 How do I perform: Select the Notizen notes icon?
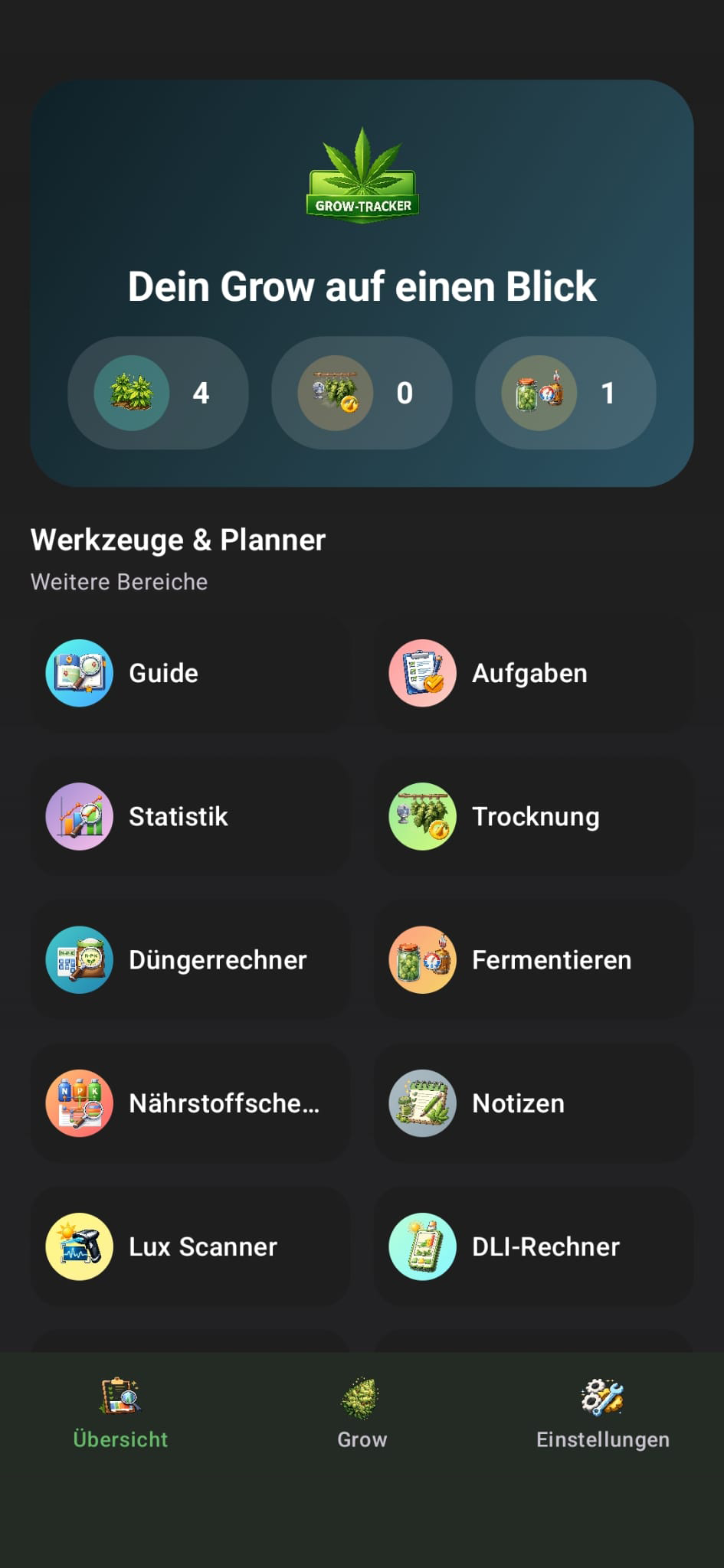421,1102
